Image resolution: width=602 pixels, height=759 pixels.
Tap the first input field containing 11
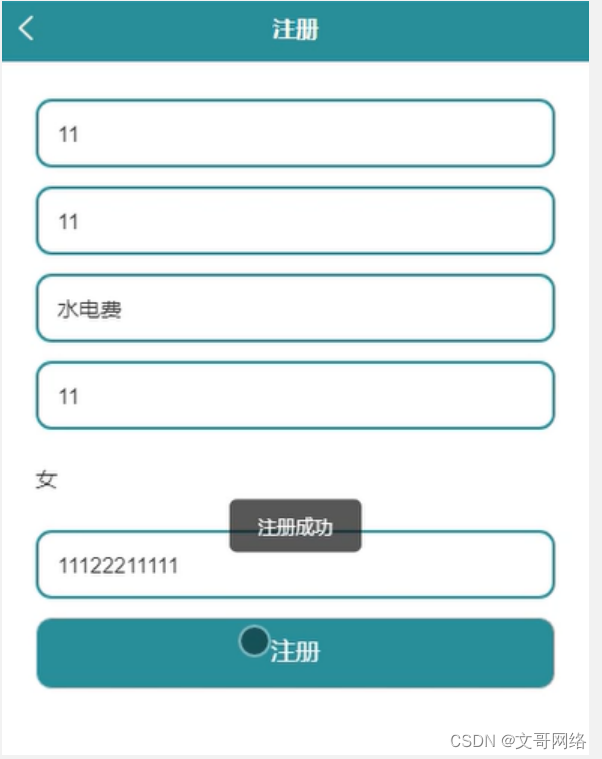[295, 133]
